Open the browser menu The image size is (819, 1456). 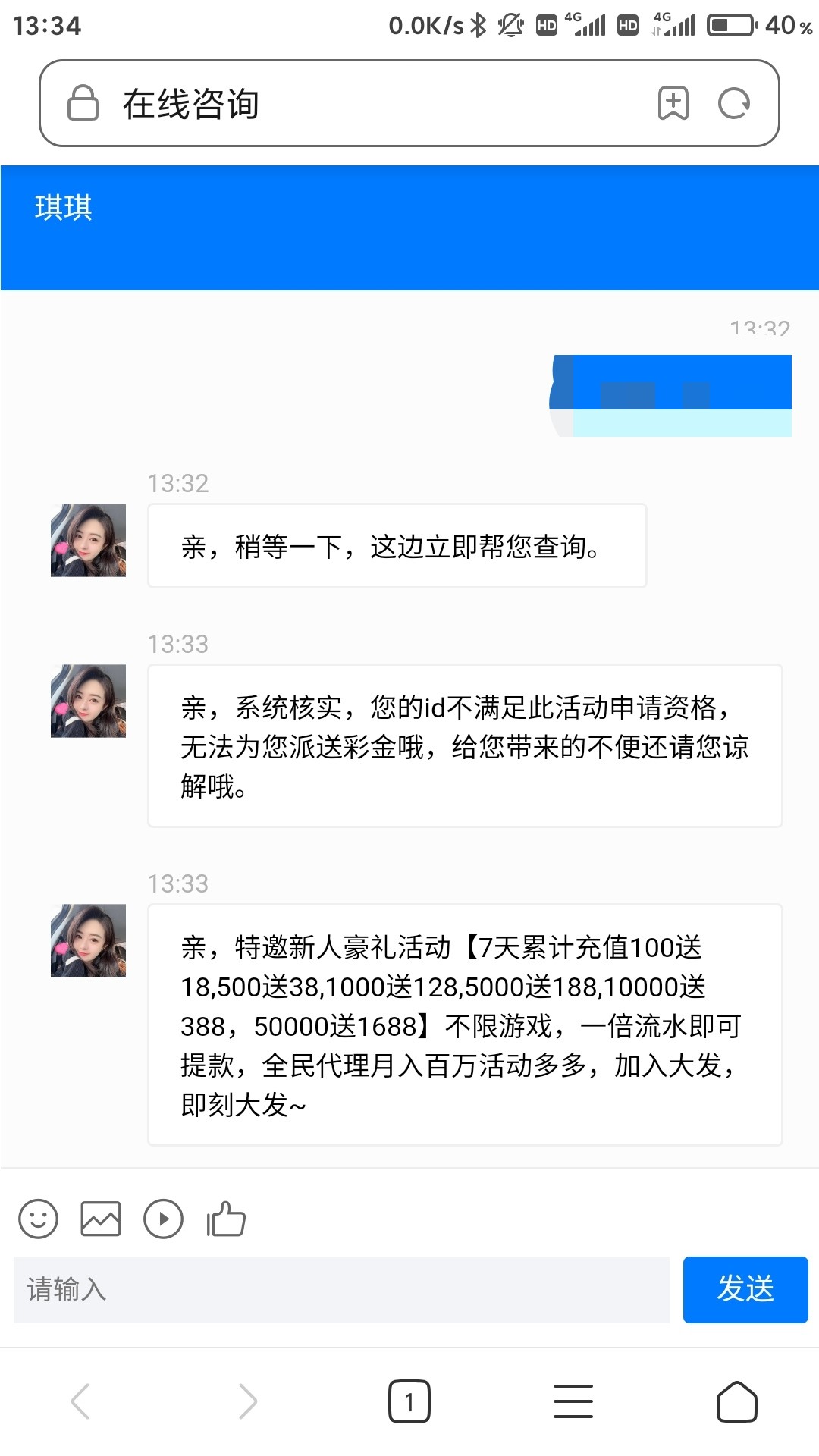(x=573, y=1401)
